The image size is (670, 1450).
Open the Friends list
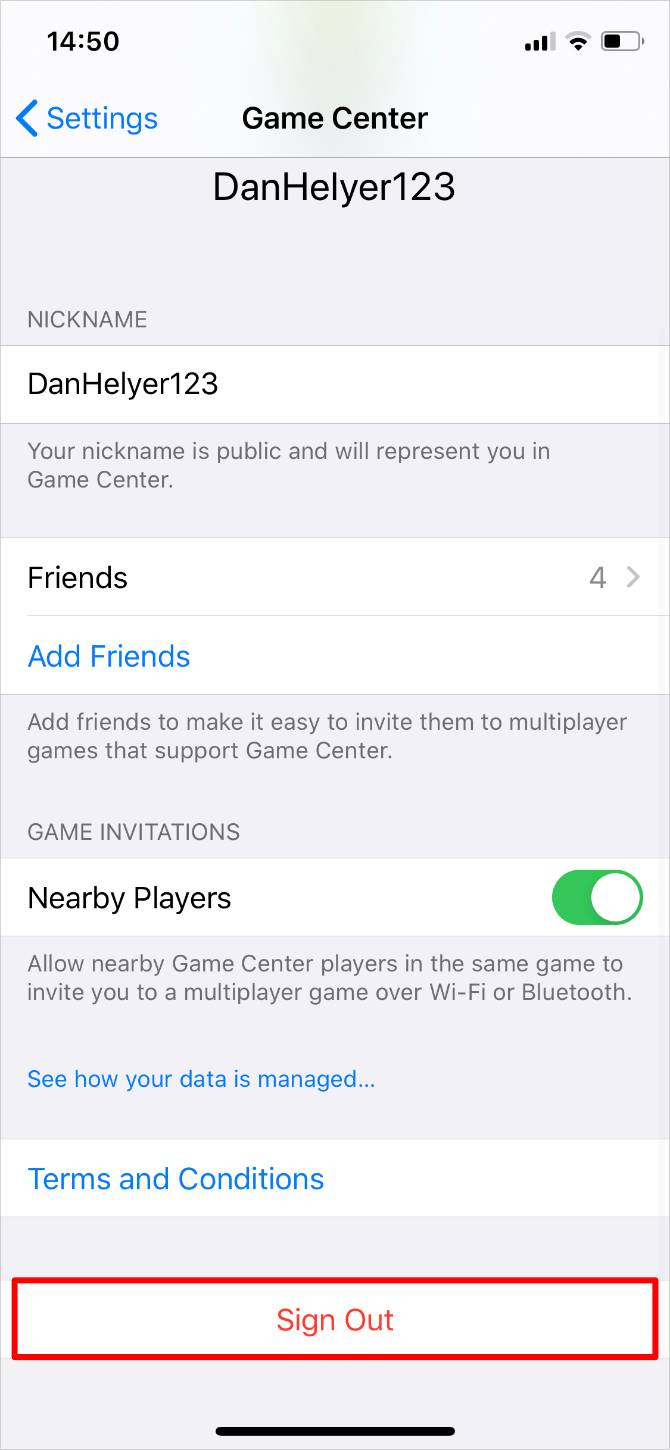coord(334,577)
